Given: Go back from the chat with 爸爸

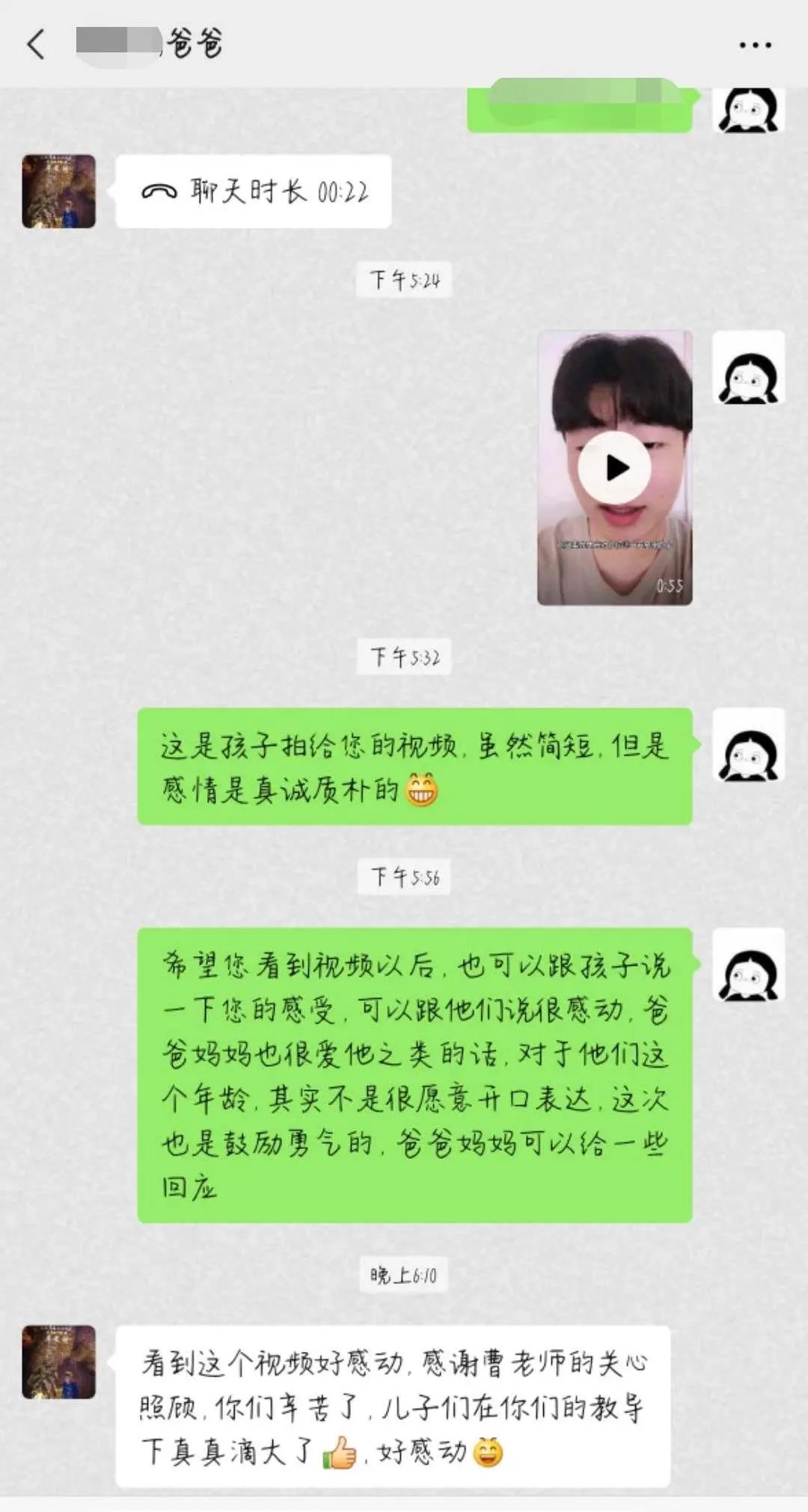Looking at the screenshot, I should 36,44.
